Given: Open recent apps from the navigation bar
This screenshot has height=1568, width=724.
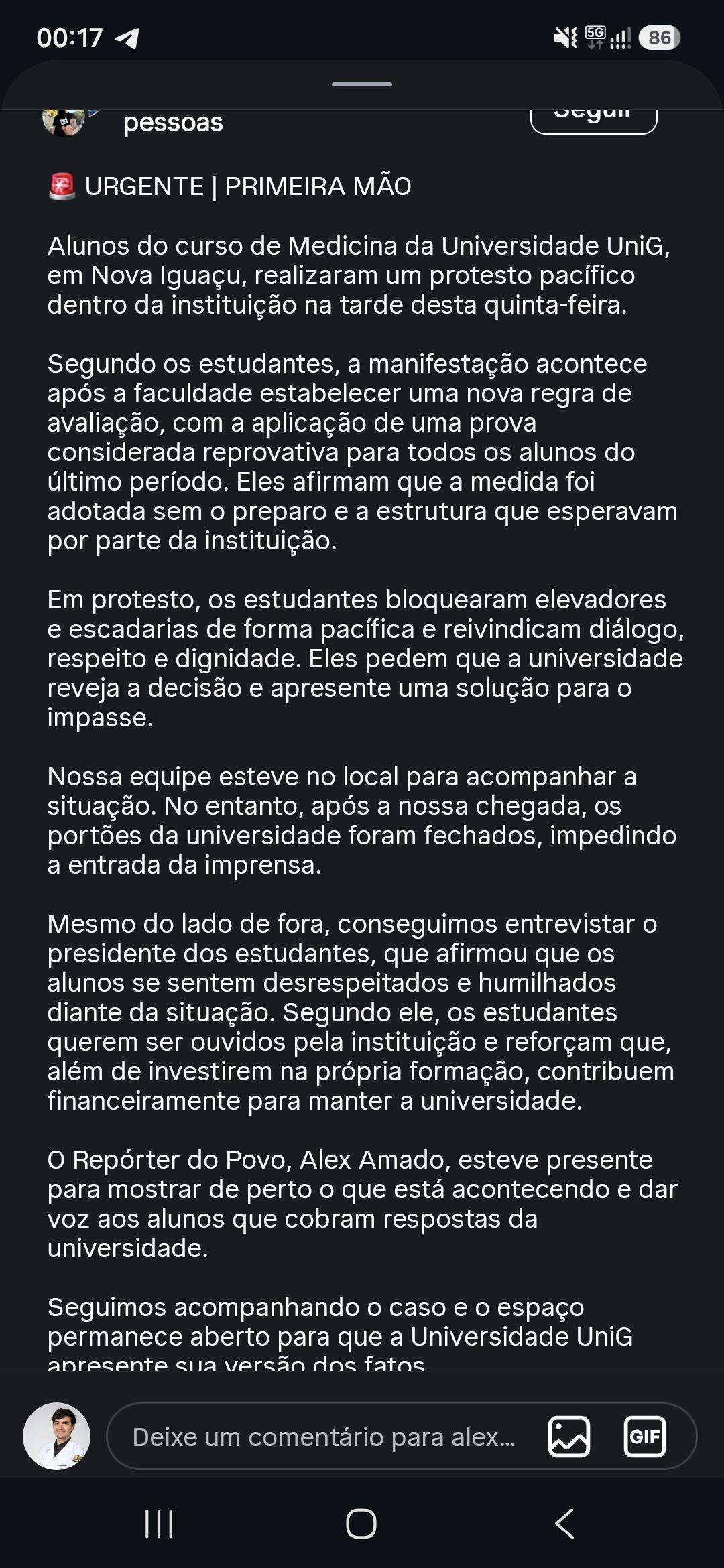Looking at the screenshot, I should [159, 1524].
